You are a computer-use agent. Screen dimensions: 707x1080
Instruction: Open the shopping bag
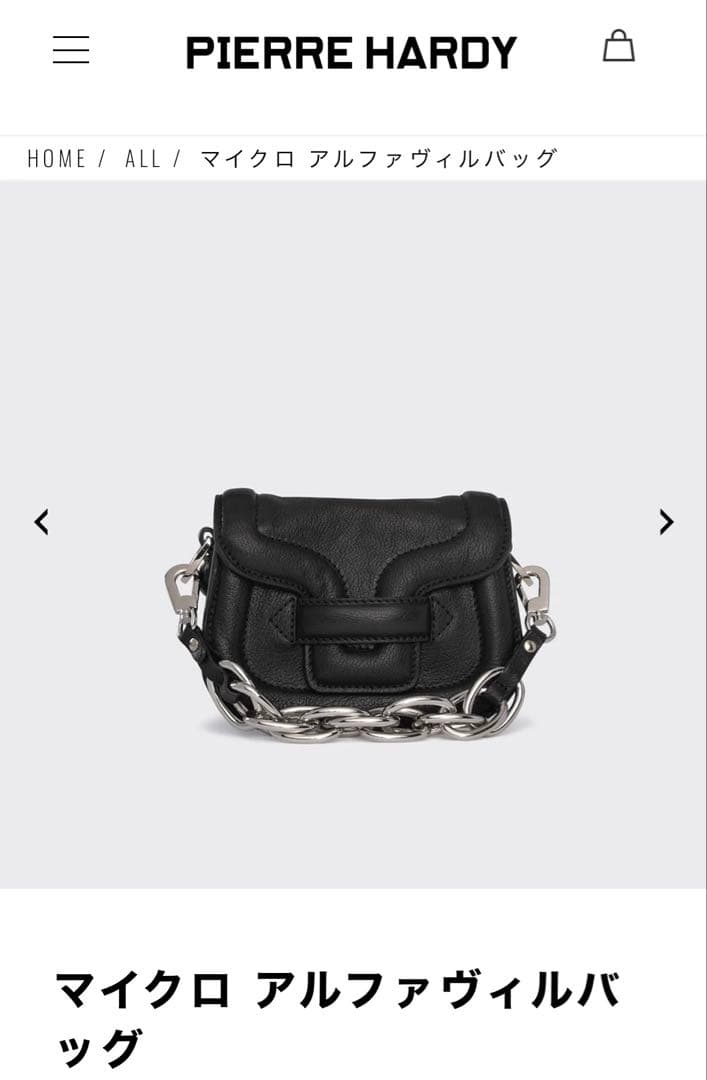[618, 47]
